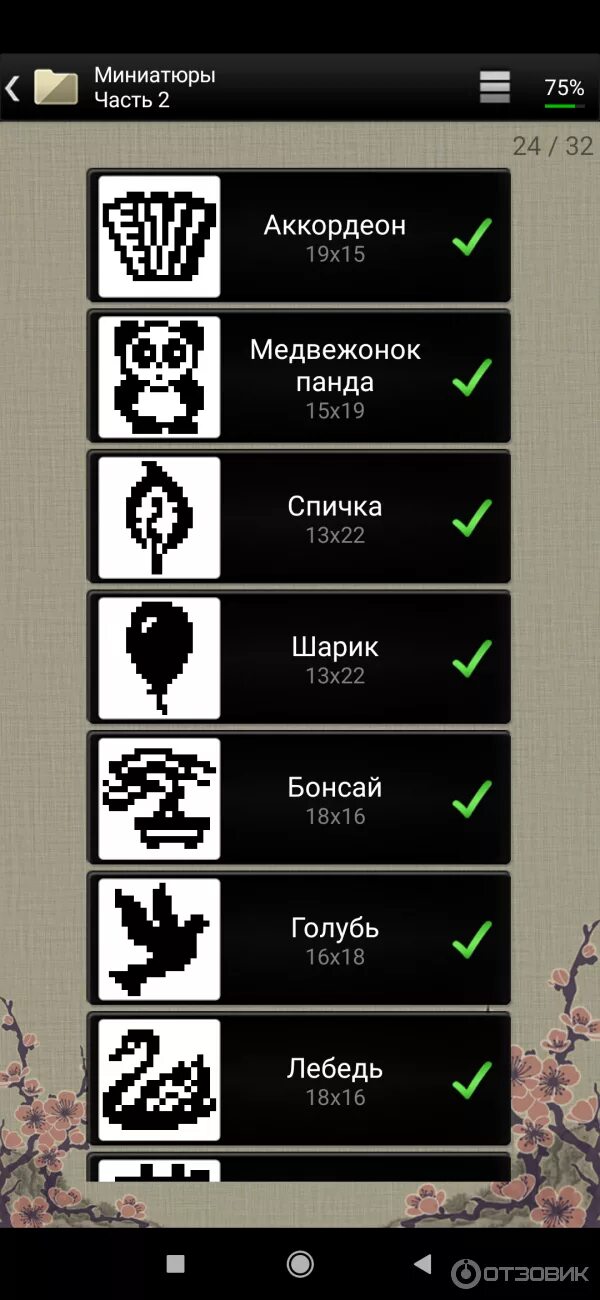The width and height of the screenshot is (600, 1300).
Task: Open the Шарик puzzle
Action: (299, 658)
